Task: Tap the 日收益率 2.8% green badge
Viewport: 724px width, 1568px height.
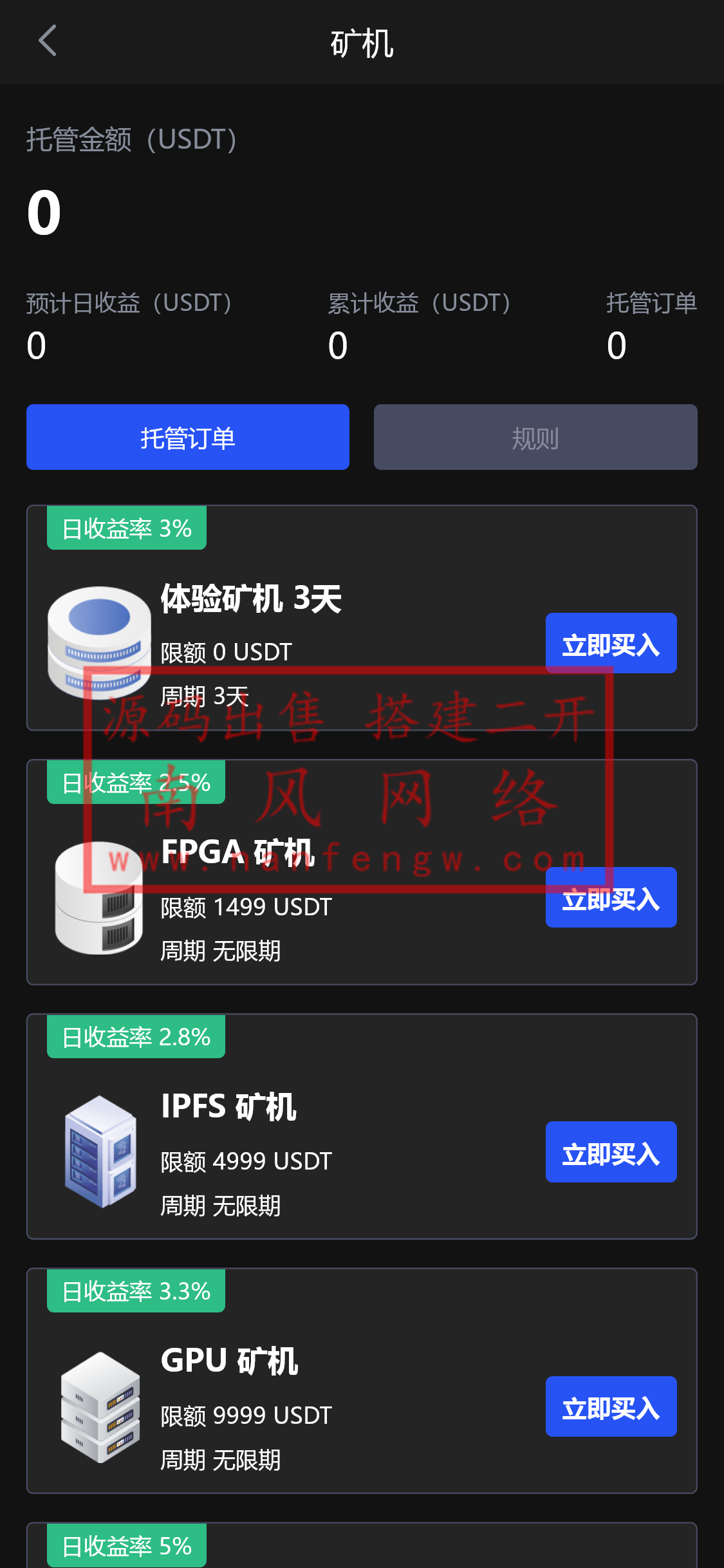Action: coord(135,1036)
